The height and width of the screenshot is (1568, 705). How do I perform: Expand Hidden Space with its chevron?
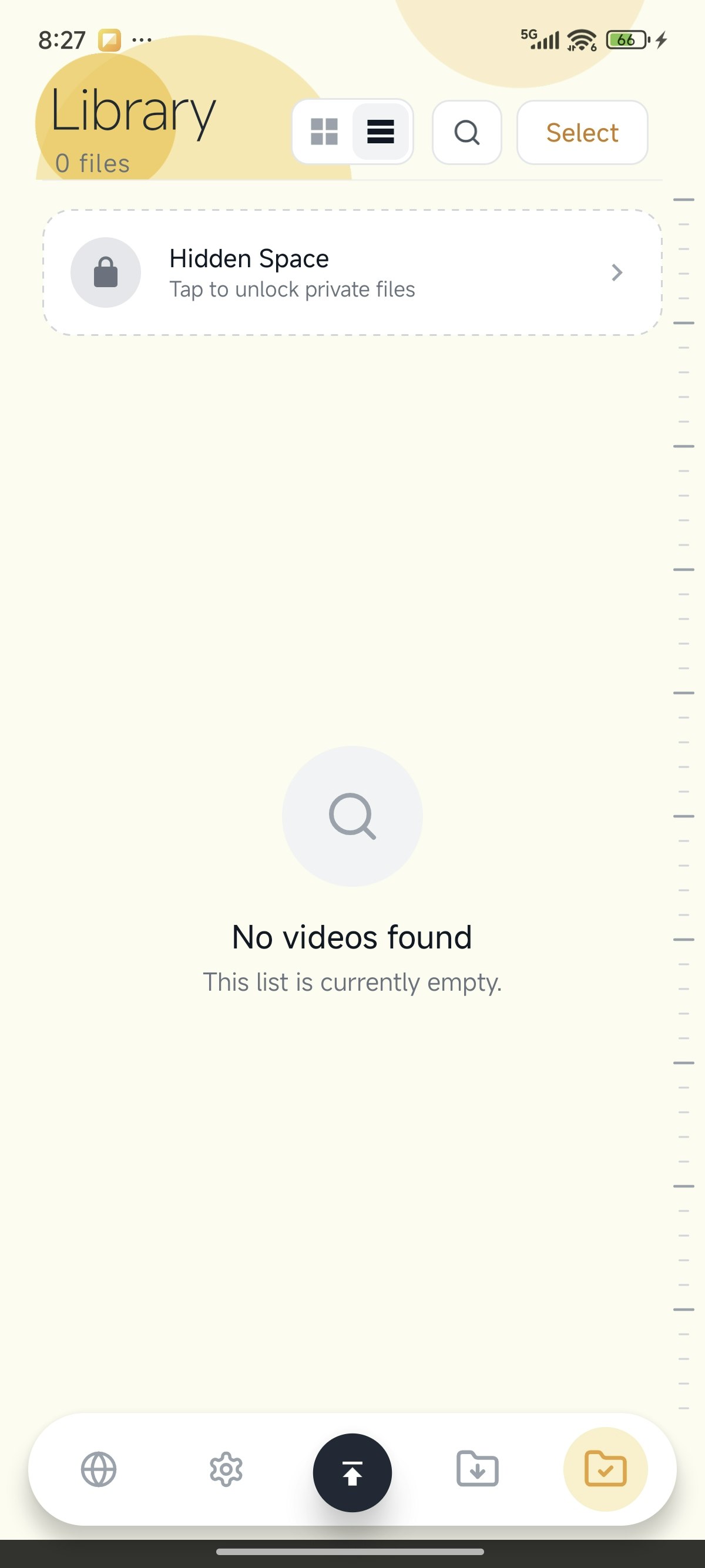[617, 272]
